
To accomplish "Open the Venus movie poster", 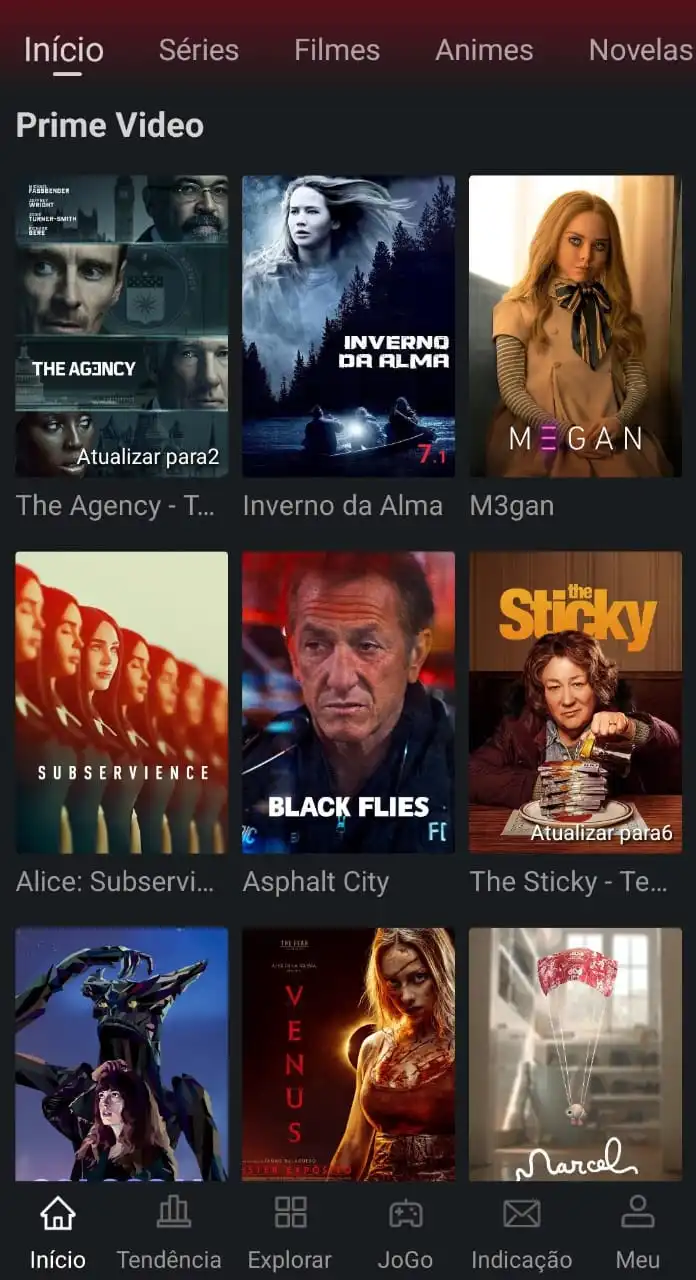I will [x=348, y=1054].
